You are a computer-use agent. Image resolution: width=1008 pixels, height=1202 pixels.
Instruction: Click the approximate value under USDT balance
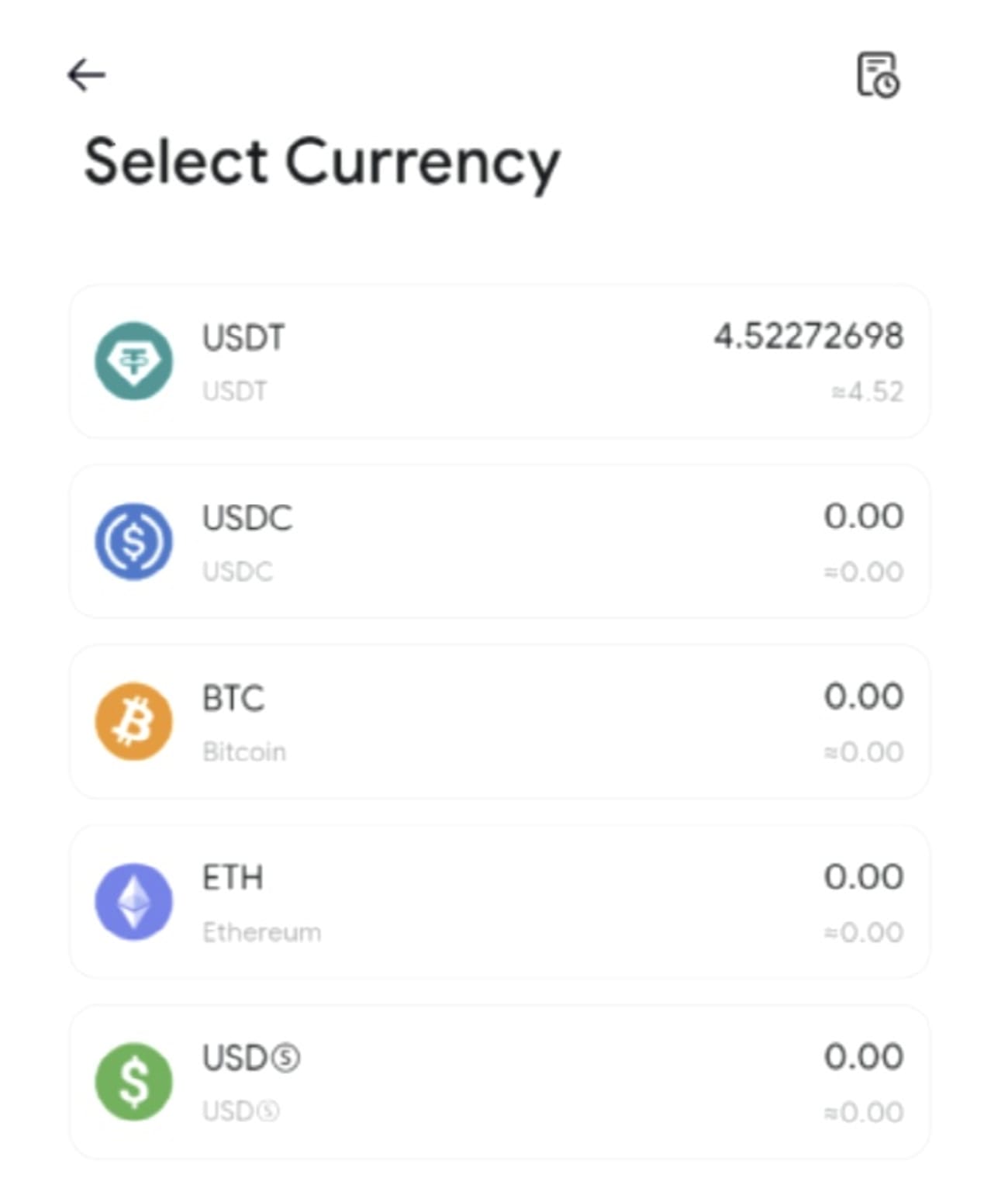coord(864,390)
